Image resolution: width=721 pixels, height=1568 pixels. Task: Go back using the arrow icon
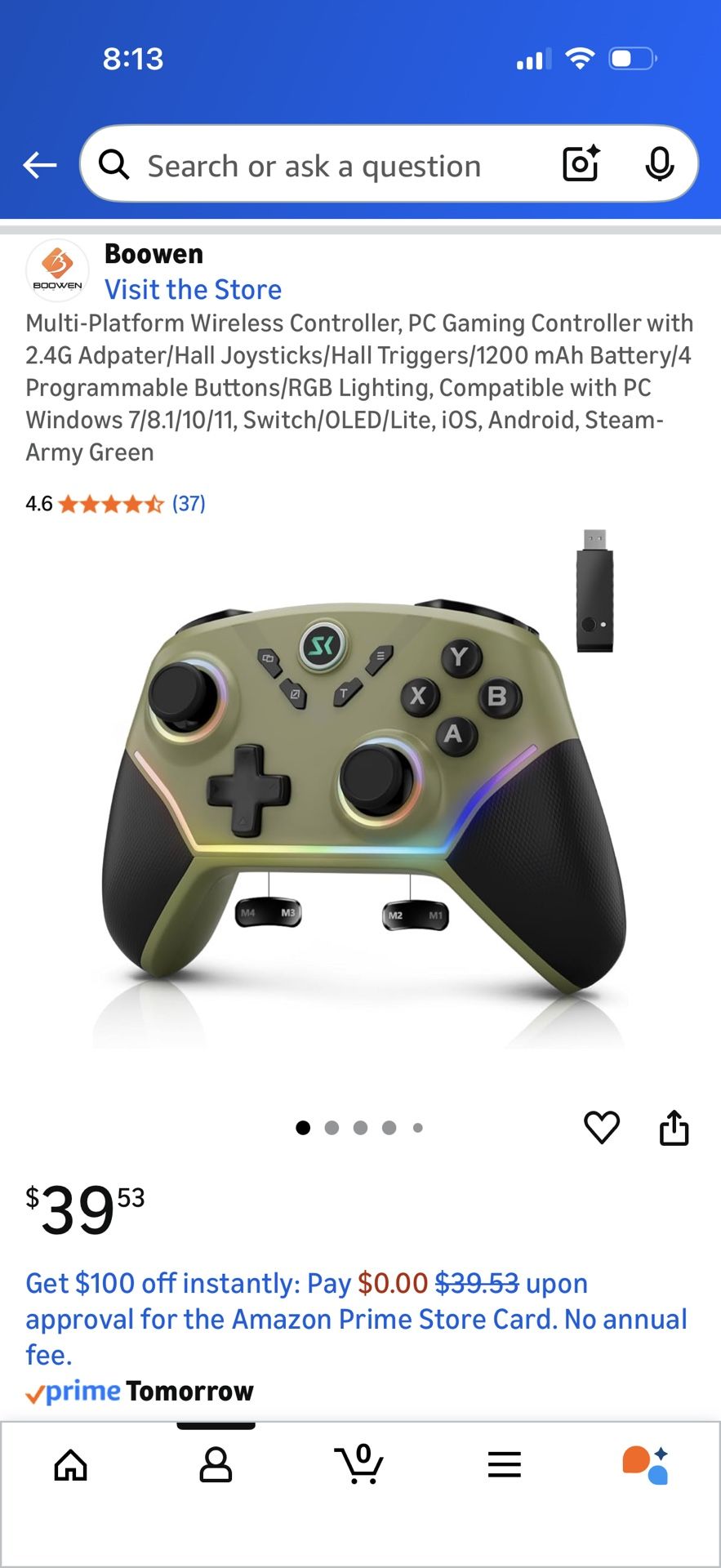click(x=39, y=166)
